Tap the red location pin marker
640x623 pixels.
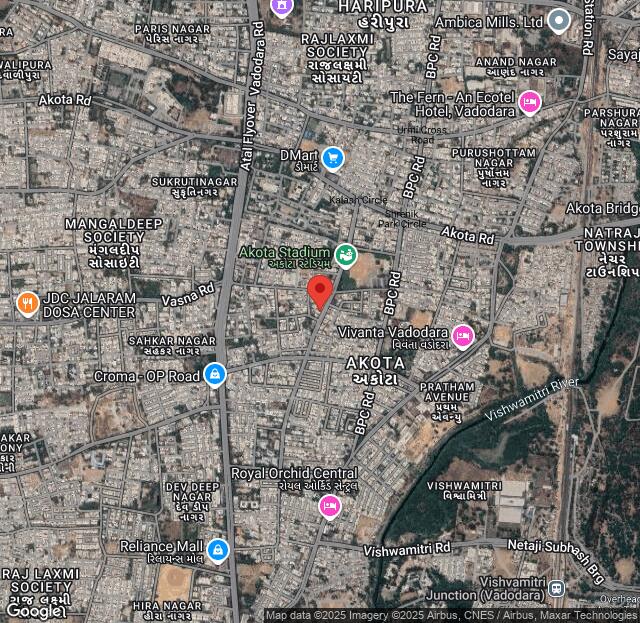pos(320,291)
